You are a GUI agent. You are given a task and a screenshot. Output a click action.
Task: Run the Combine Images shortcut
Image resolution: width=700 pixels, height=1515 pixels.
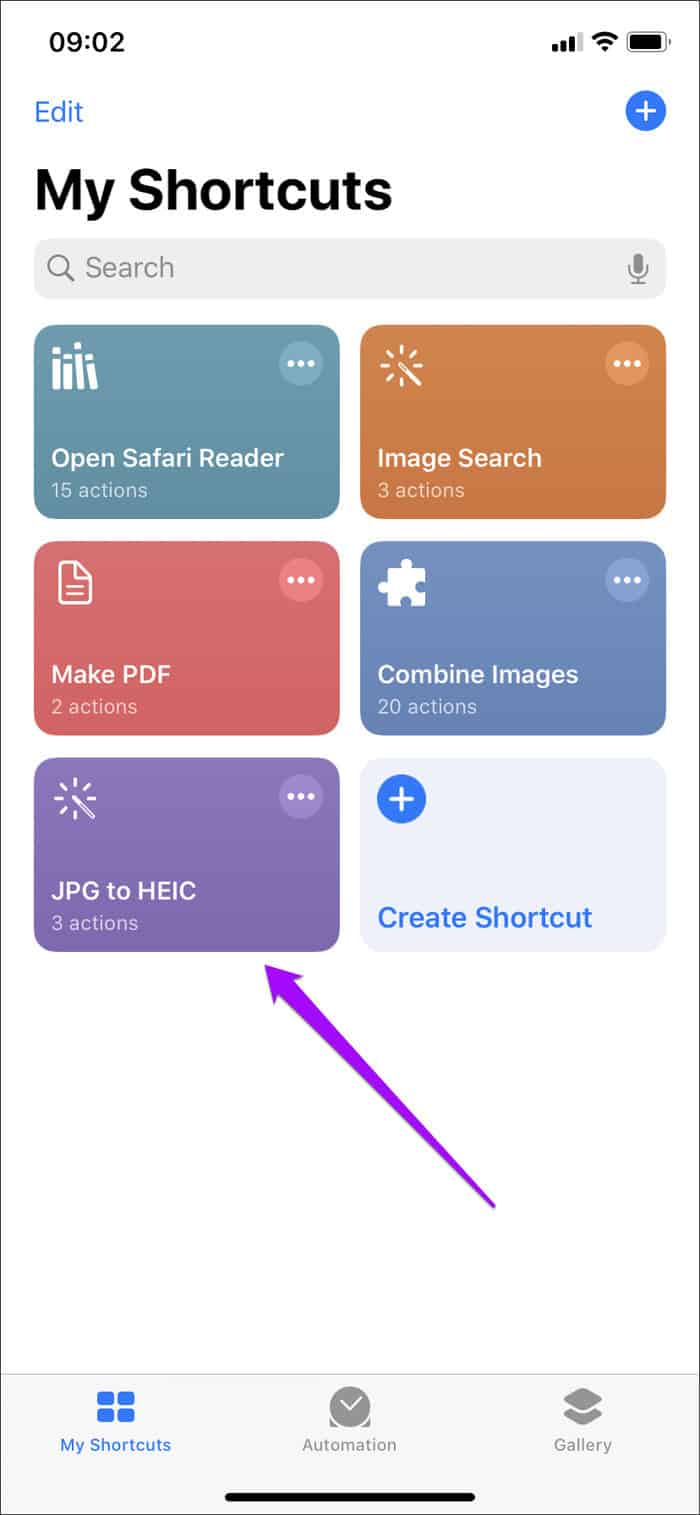pos(490,665)
